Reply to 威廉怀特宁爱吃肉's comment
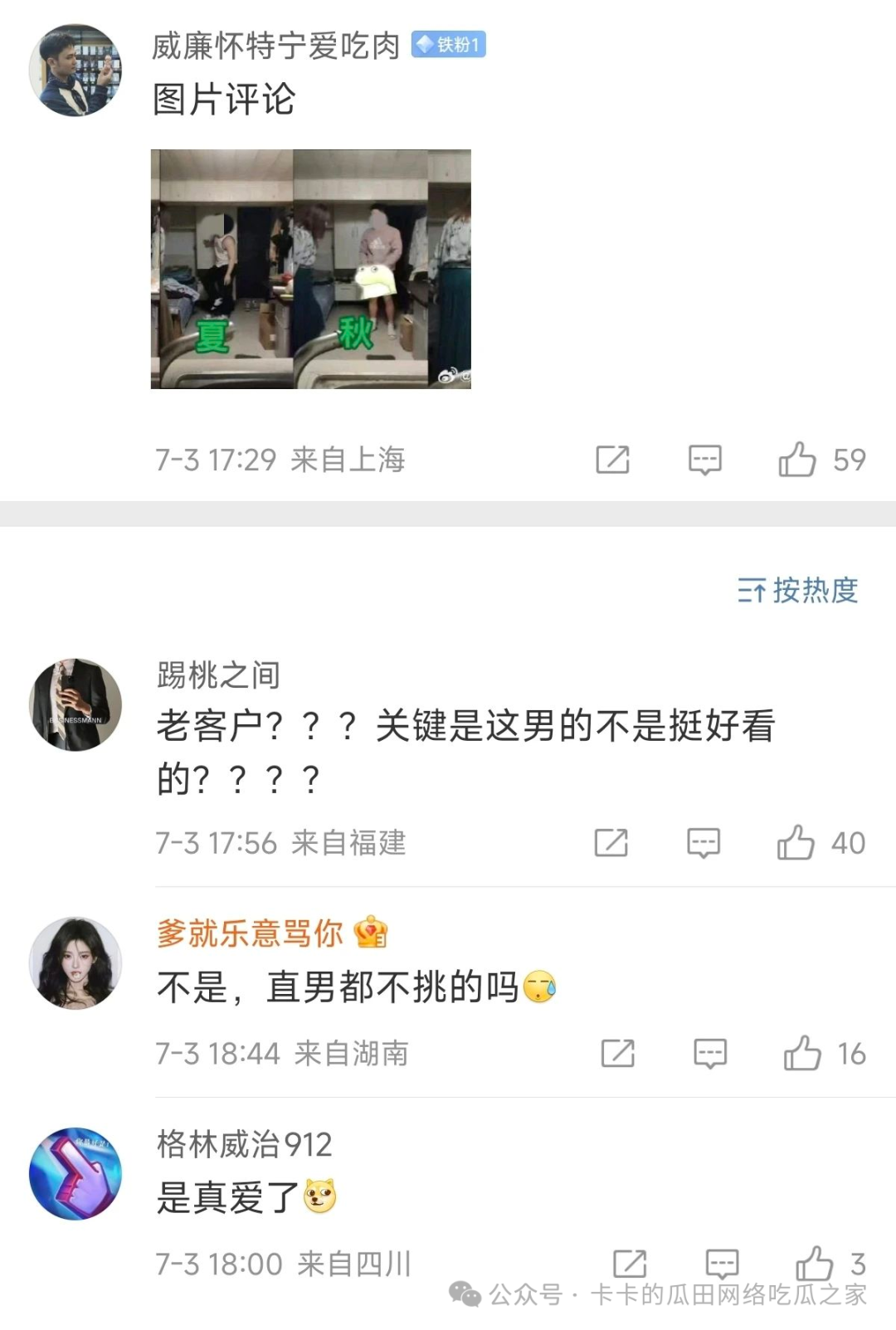This screenshot has height=1330, width=896. tap(704, 460)
